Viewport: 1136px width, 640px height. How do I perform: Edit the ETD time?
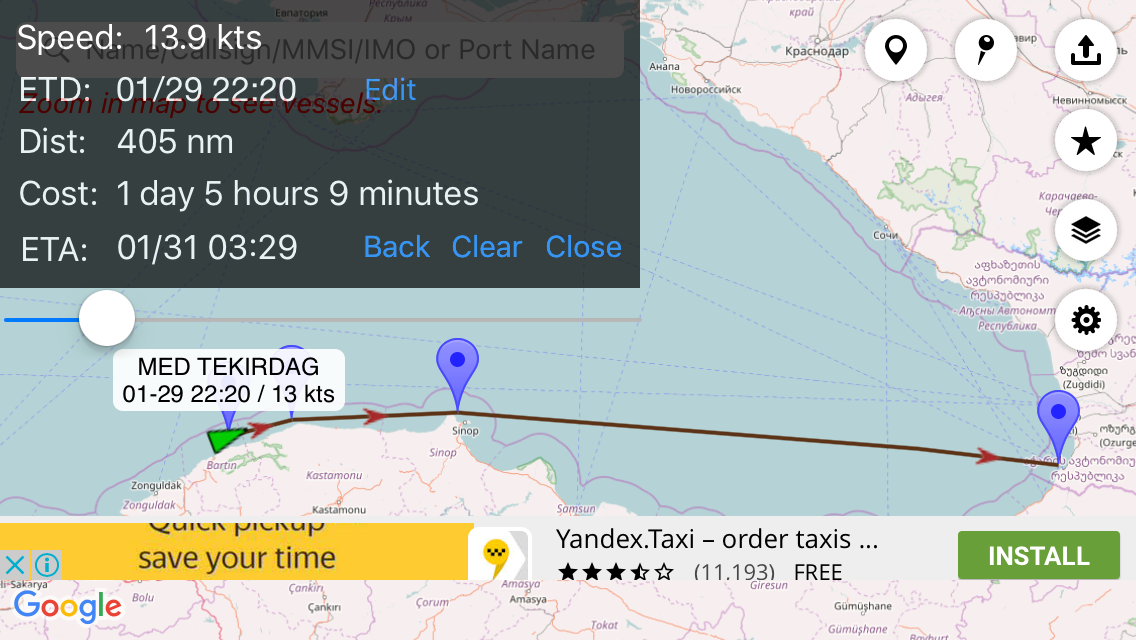390,90
